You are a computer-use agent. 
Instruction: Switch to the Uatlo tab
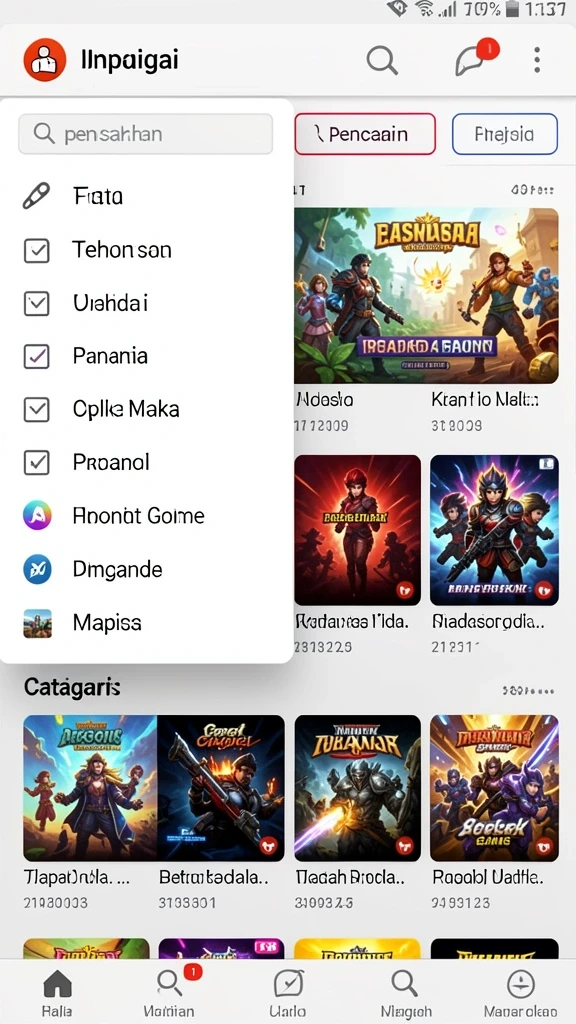click(288, 993)
